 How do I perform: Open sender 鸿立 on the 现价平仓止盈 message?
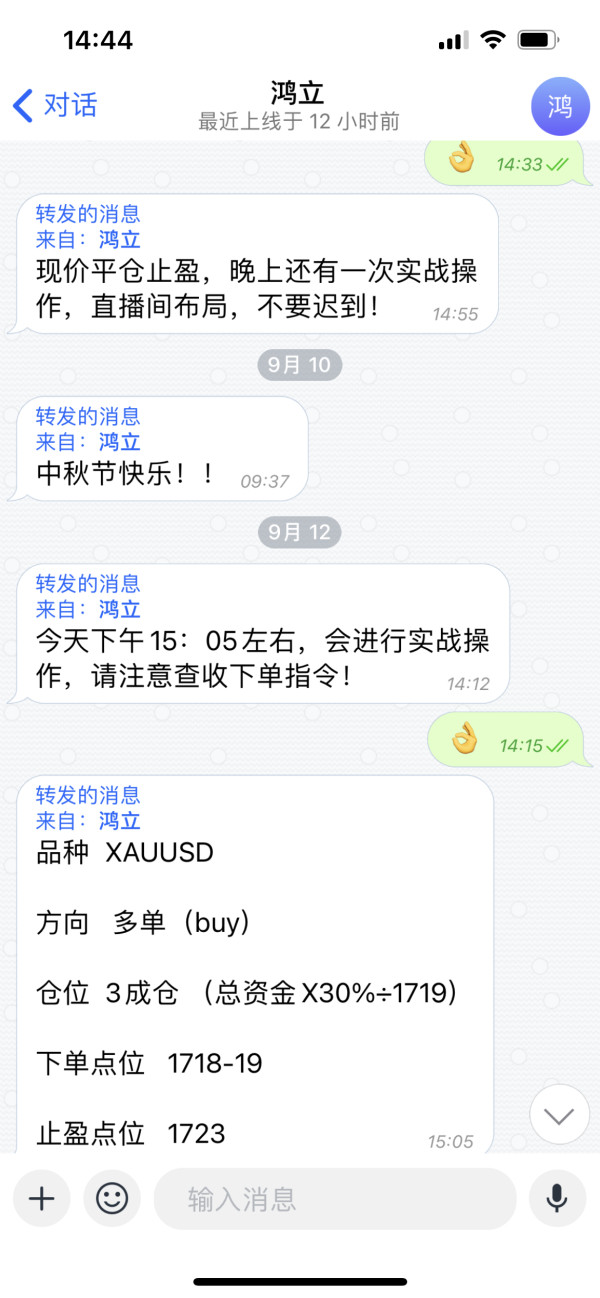pyautogui.click(x=119, y=239)
